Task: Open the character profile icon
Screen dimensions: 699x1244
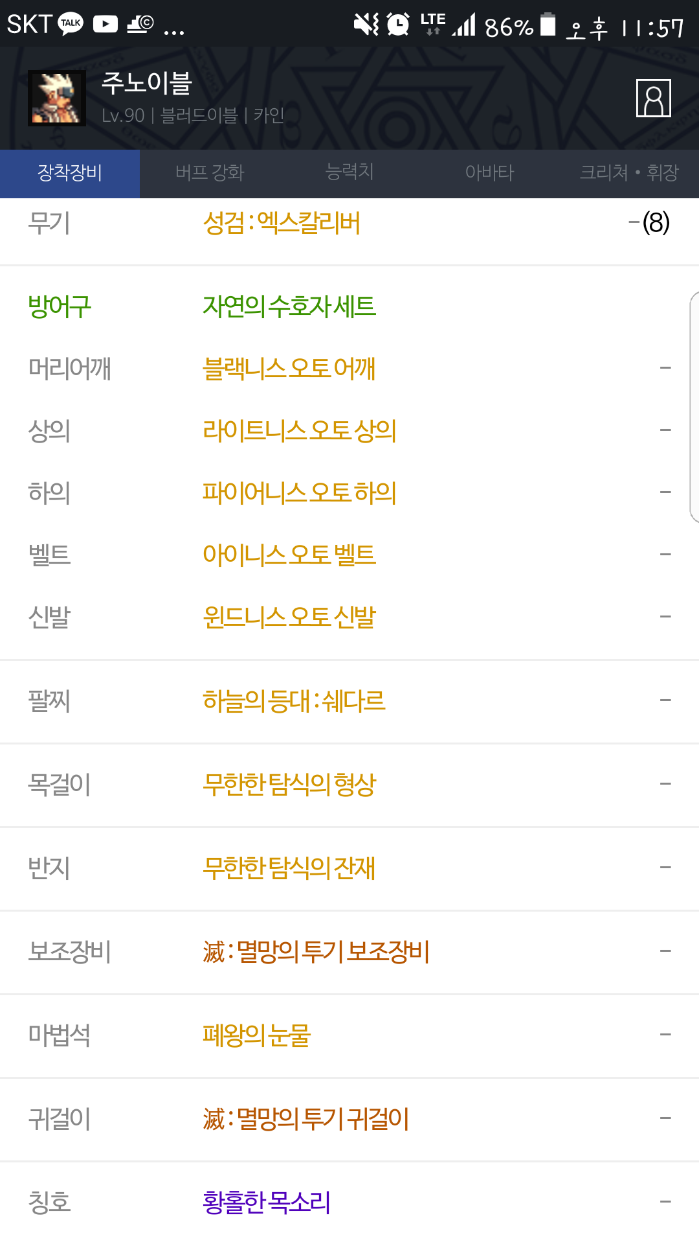Action: tap(653, 98)
